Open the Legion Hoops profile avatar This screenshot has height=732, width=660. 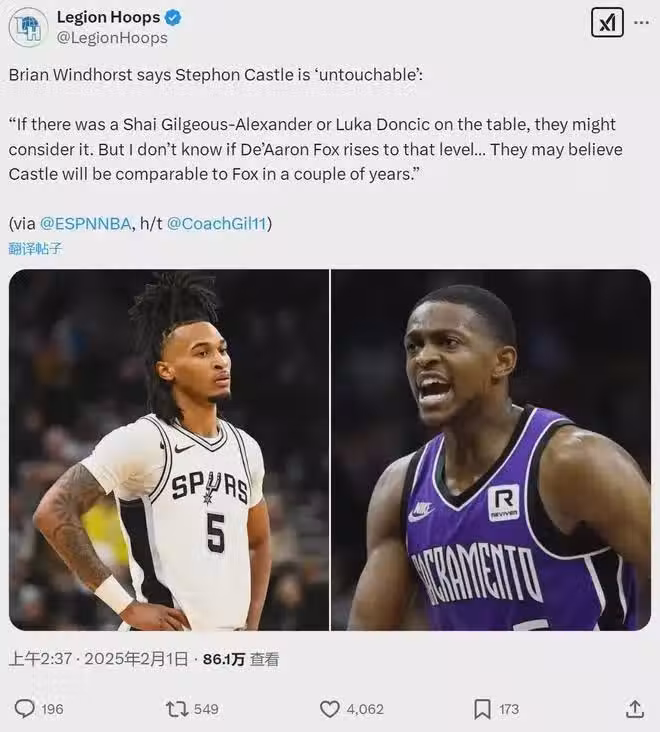click(x=28, y=27)
